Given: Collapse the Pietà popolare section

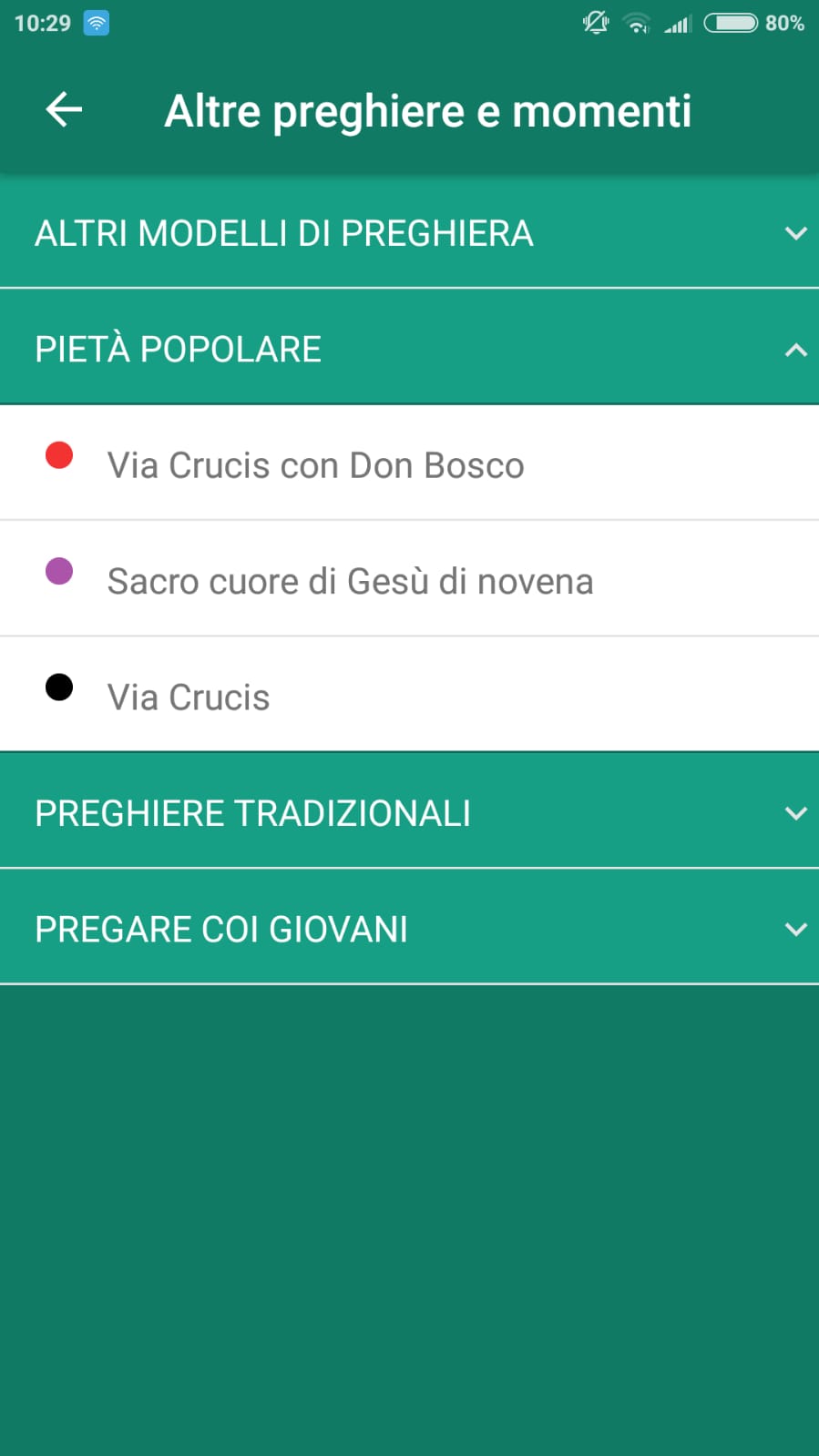Looking at the screenshot, I should click(409, 349).
